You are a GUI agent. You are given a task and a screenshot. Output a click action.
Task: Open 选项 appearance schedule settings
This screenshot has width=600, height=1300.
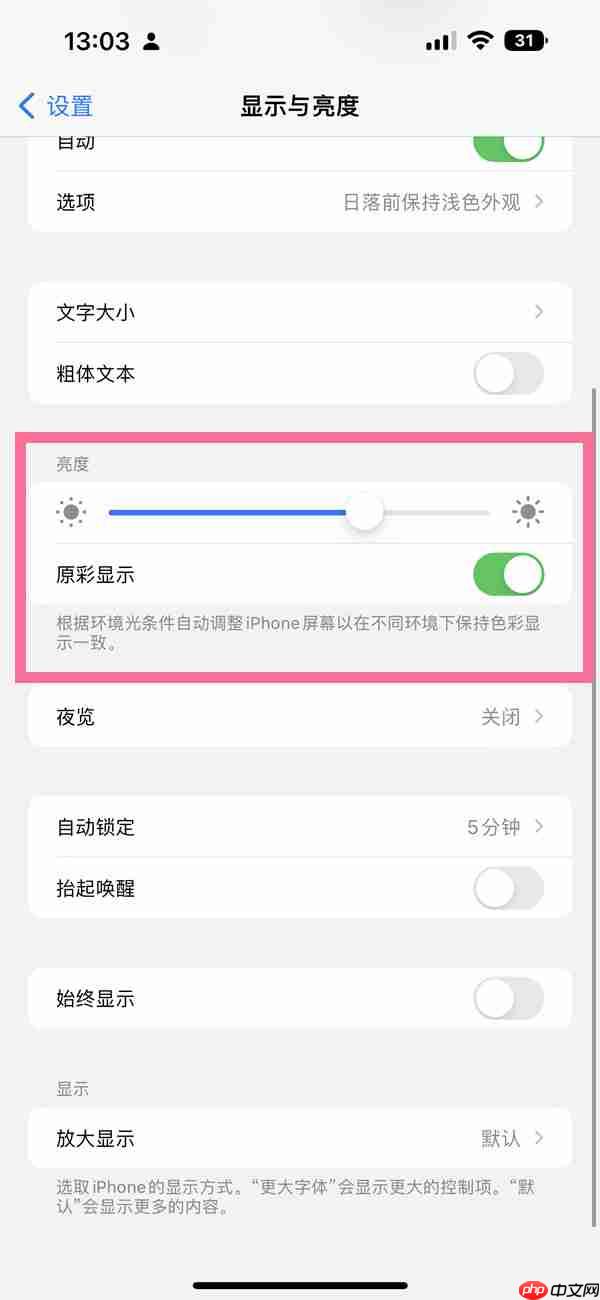[300, 202]
